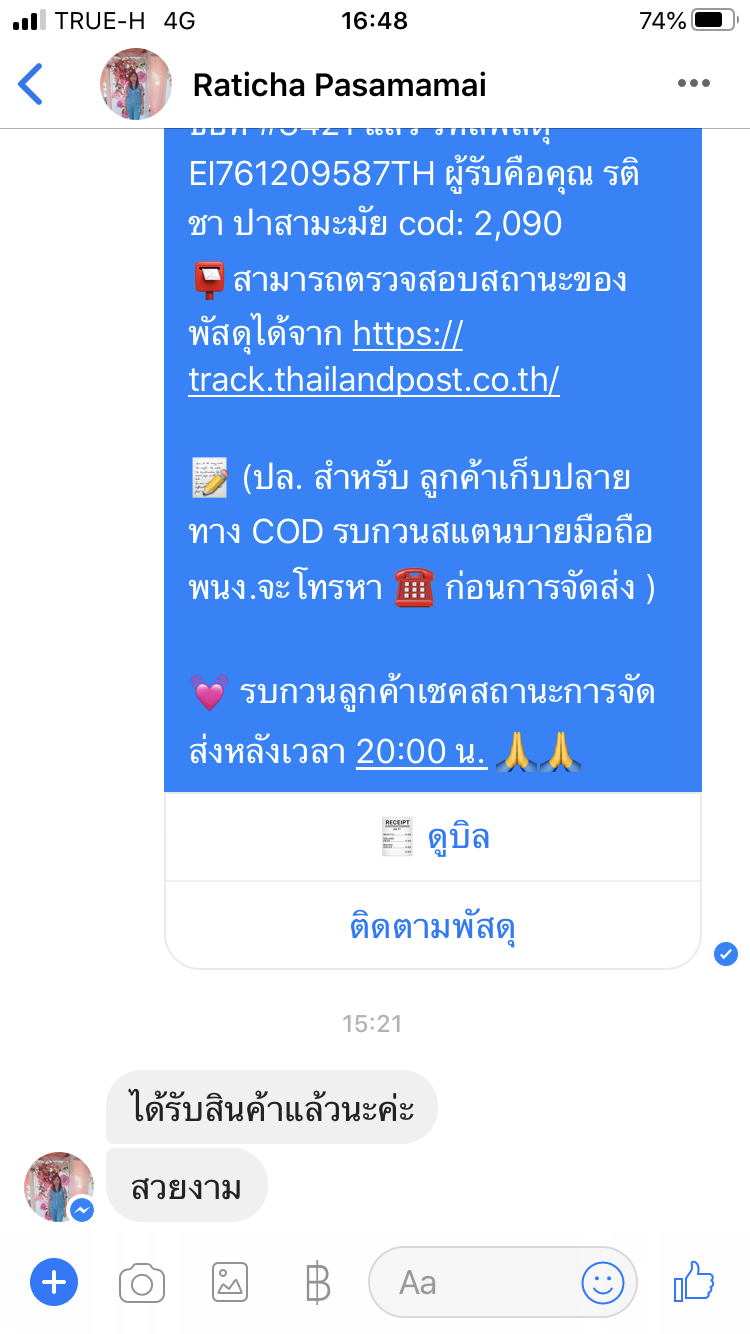Tap the ดูบิล receipt button

tap(433, 836)
